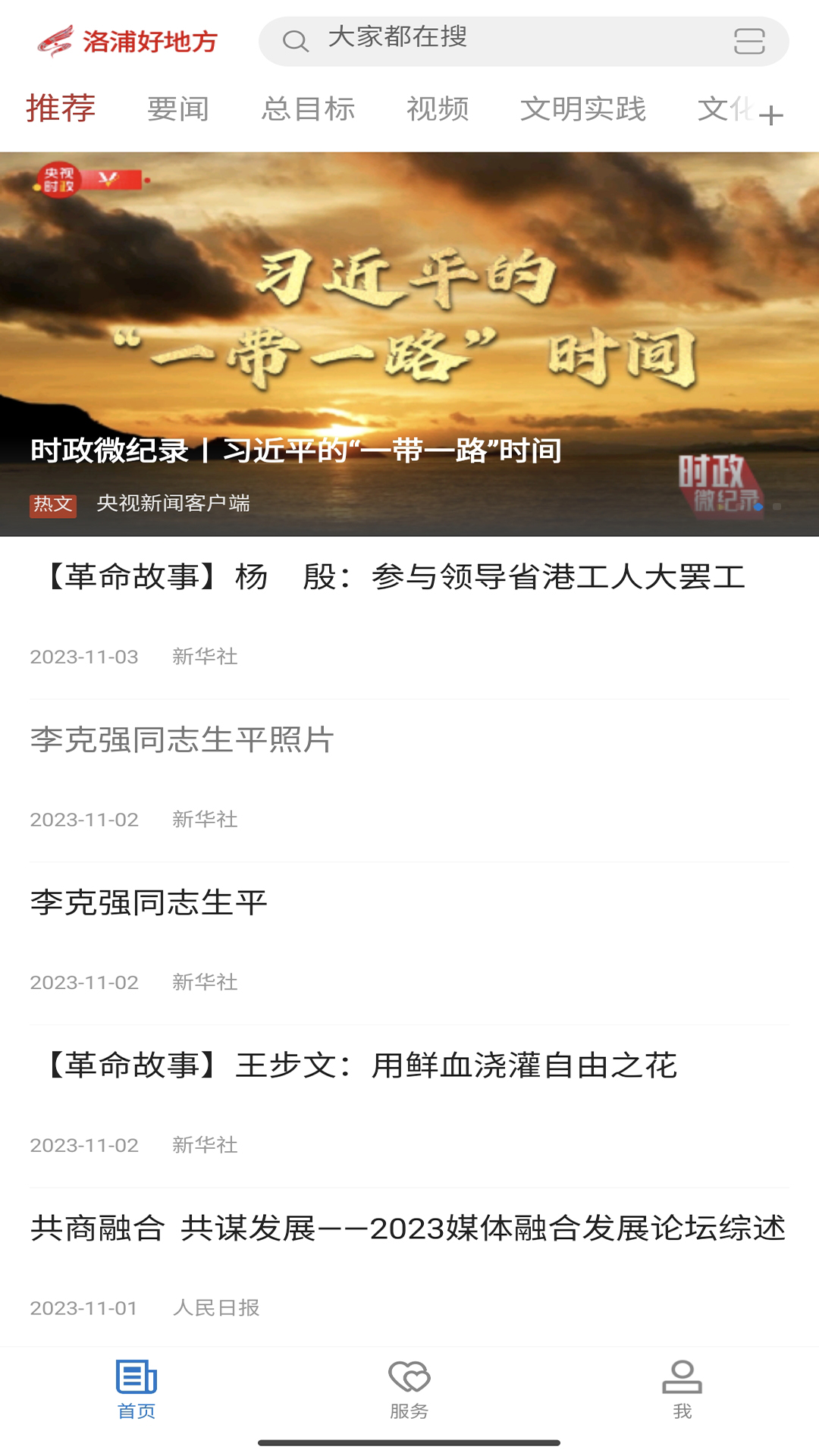Open the 2023媒体融合发展论坛综述 article
Viewport: 819px width, 1456px height.
pos(408,1229)
